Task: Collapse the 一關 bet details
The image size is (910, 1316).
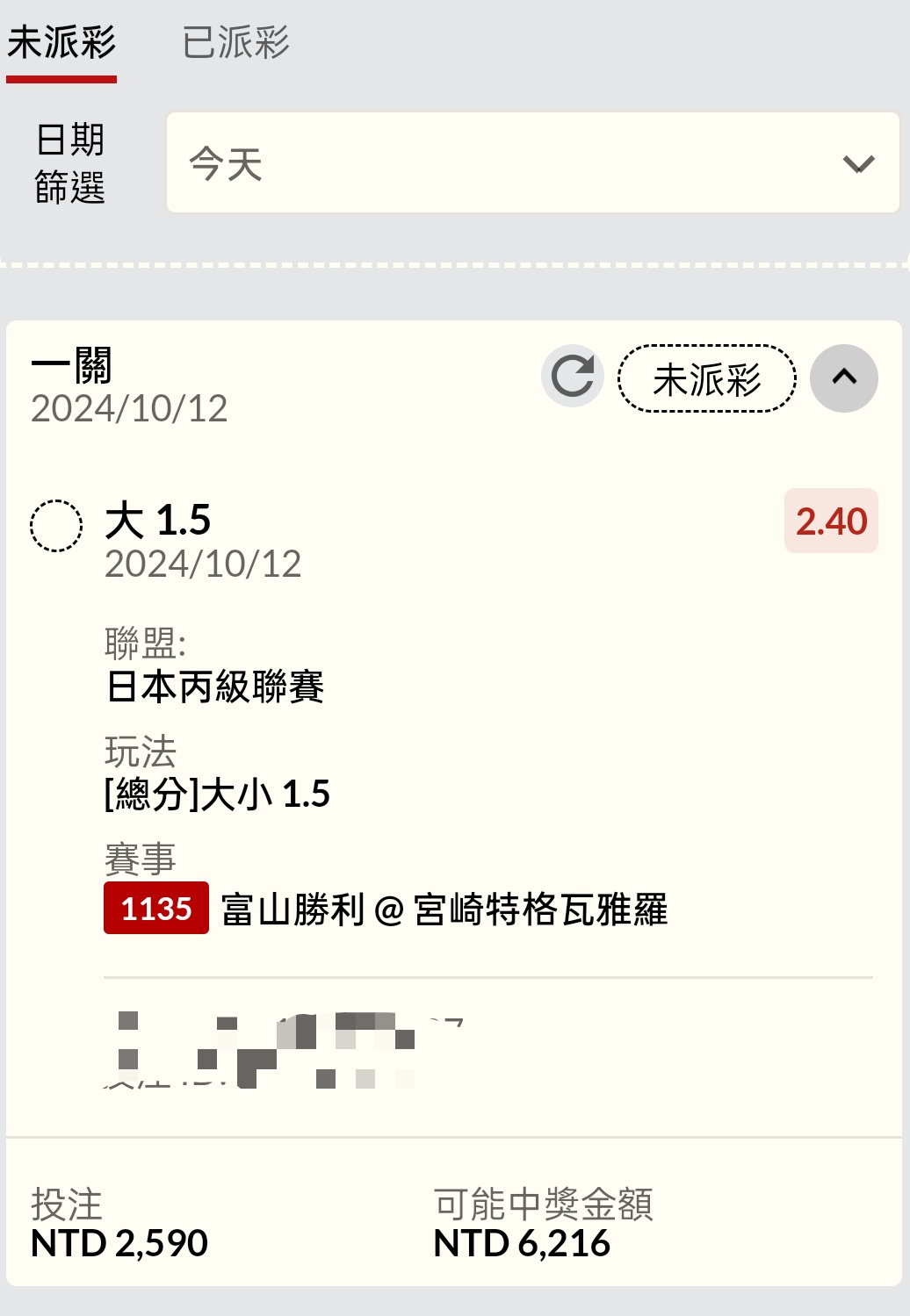Action: (843, 378)
